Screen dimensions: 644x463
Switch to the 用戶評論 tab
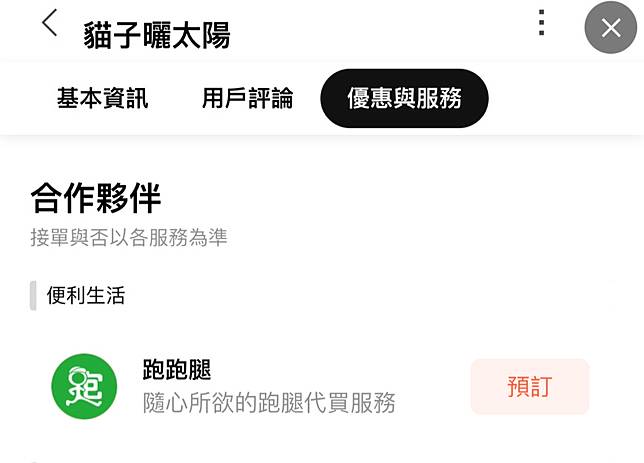pos(247,98)
